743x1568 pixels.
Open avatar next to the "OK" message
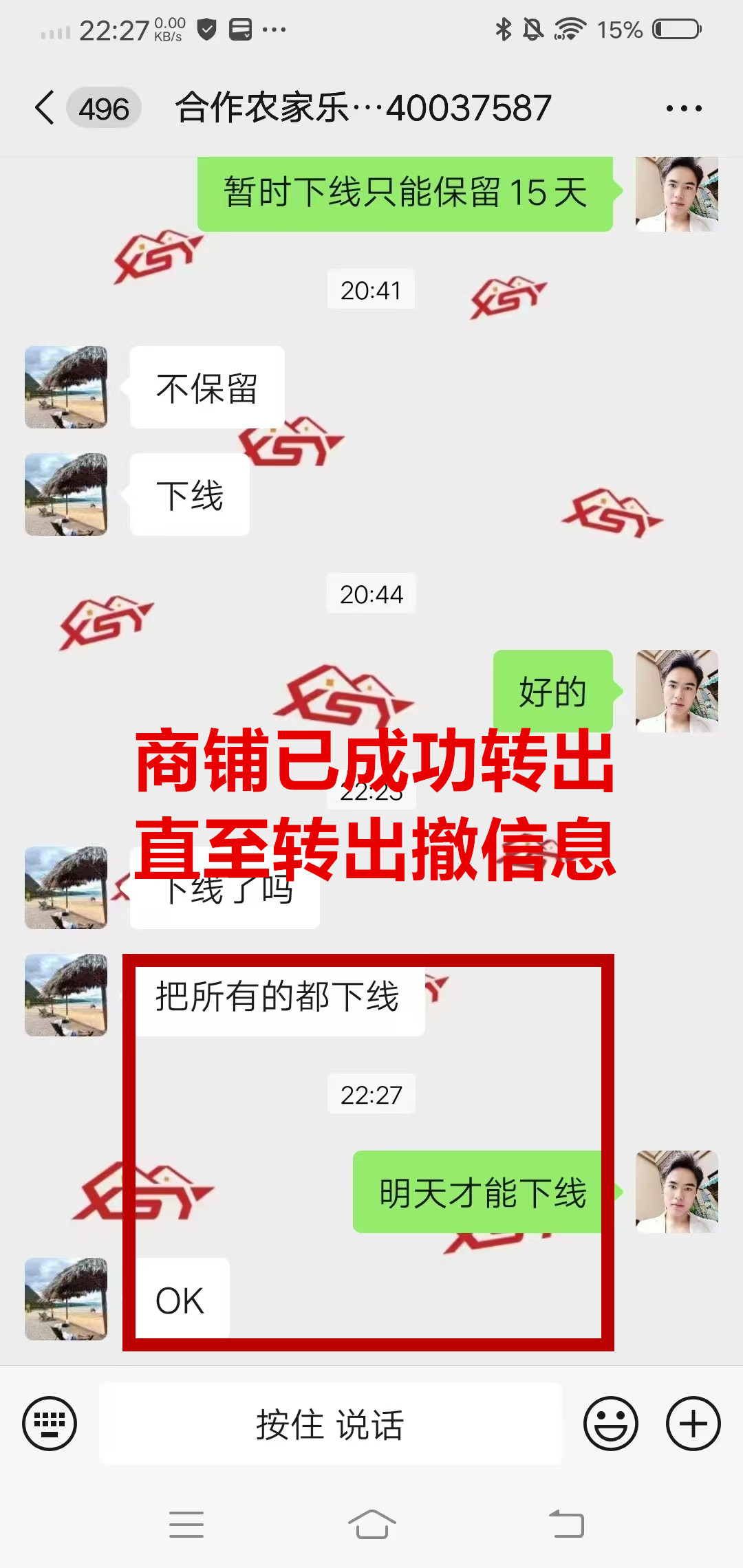tap(66, 1299)
